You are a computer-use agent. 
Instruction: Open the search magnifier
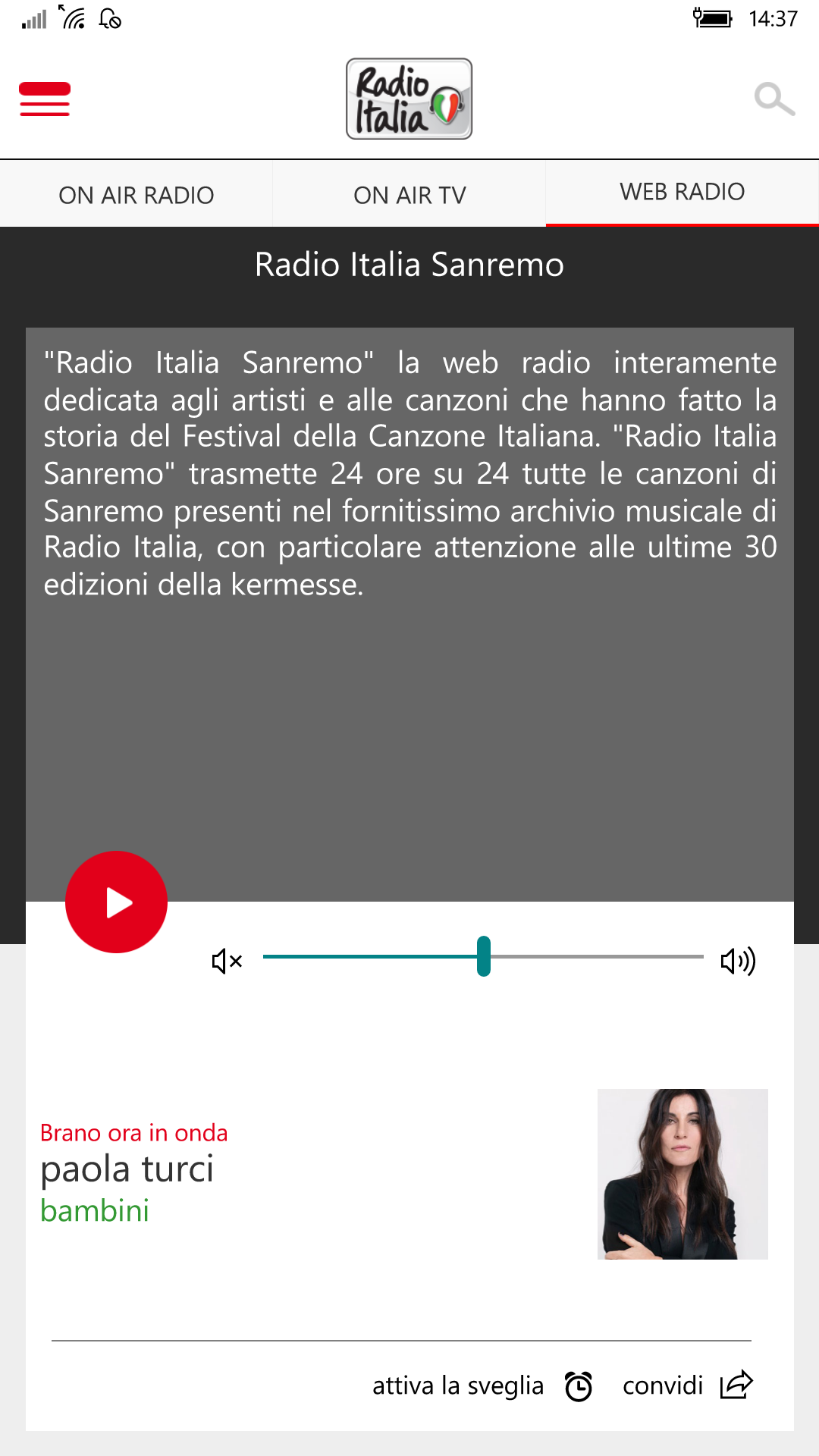coord(774,99)
